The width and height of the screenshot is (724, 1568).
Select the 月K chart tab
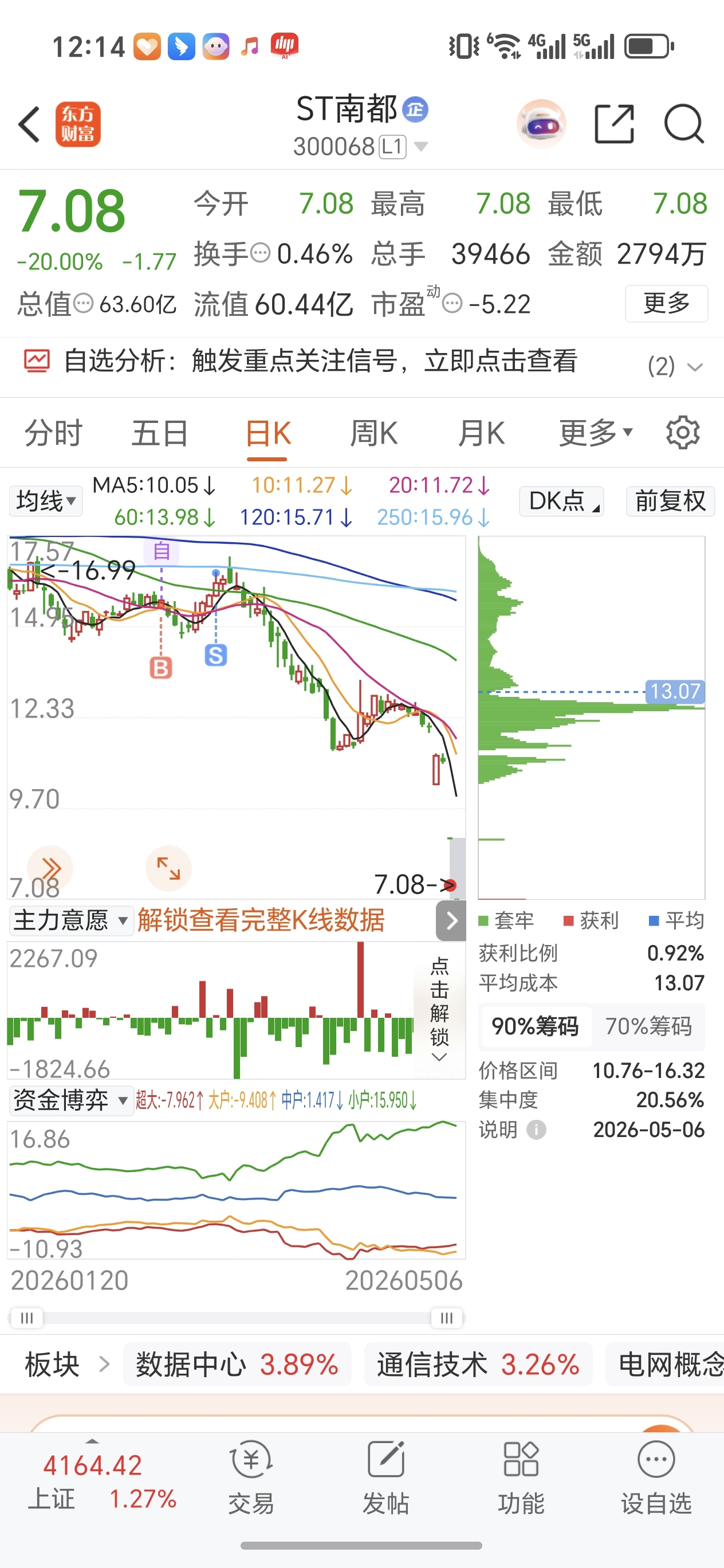point(481,433)
